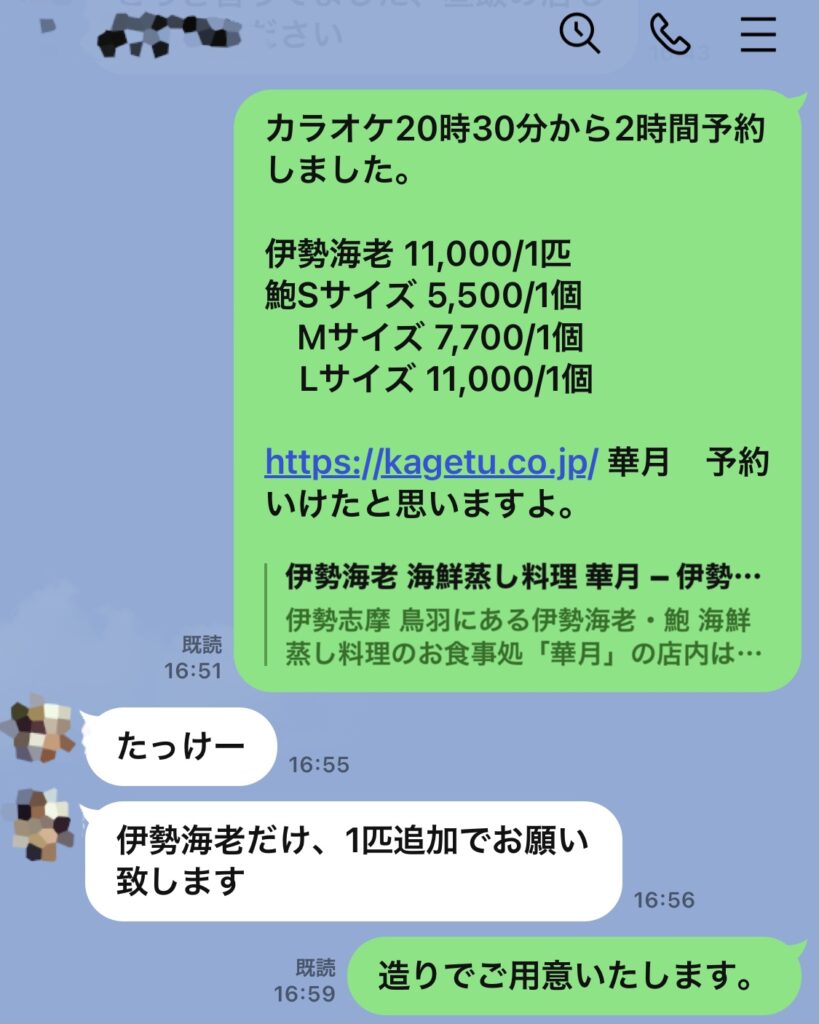Open the kagetu.co.jp link
The width and height of the screenshot is (819, 1024).
pyautogui.click(x=431, y=461)
